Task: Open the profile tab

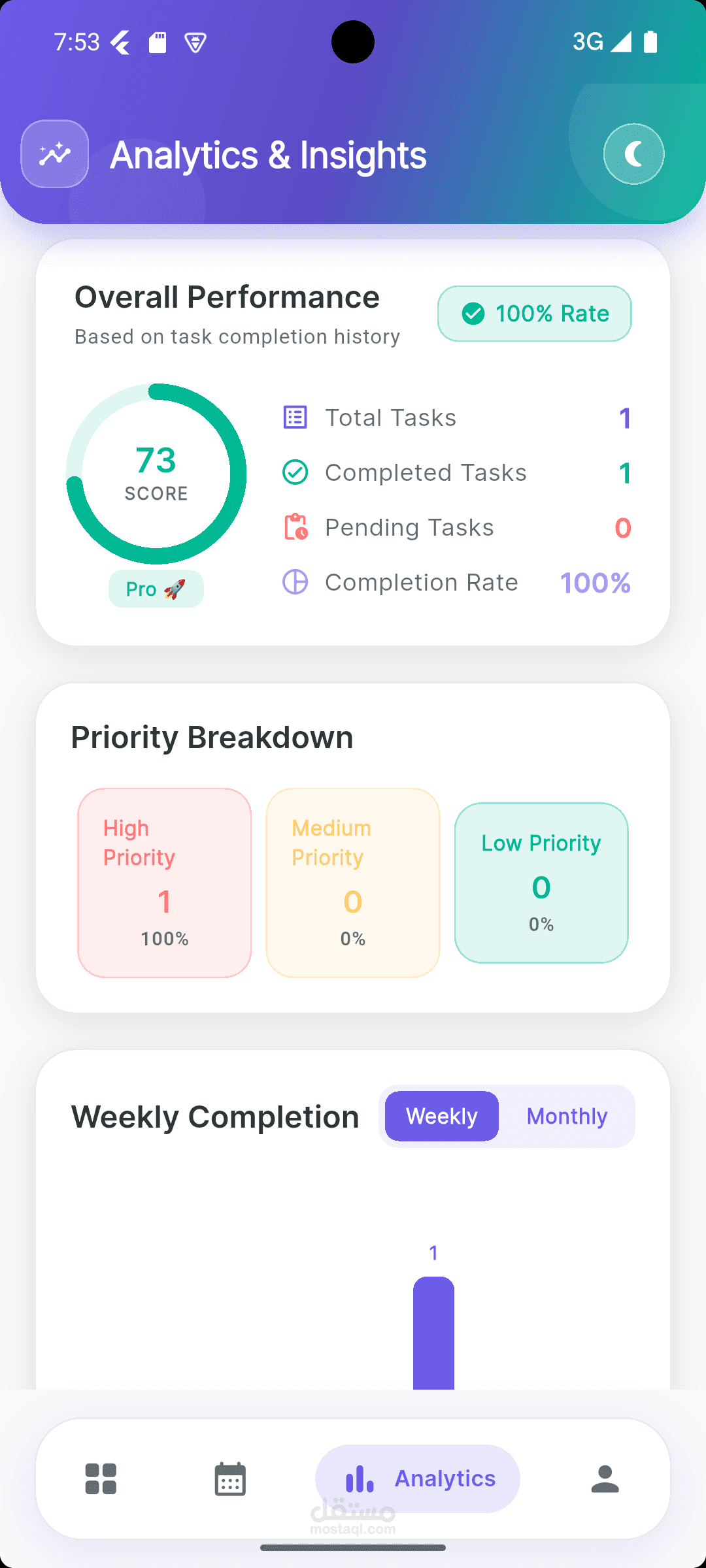Action: click(x=605, y=1478)
